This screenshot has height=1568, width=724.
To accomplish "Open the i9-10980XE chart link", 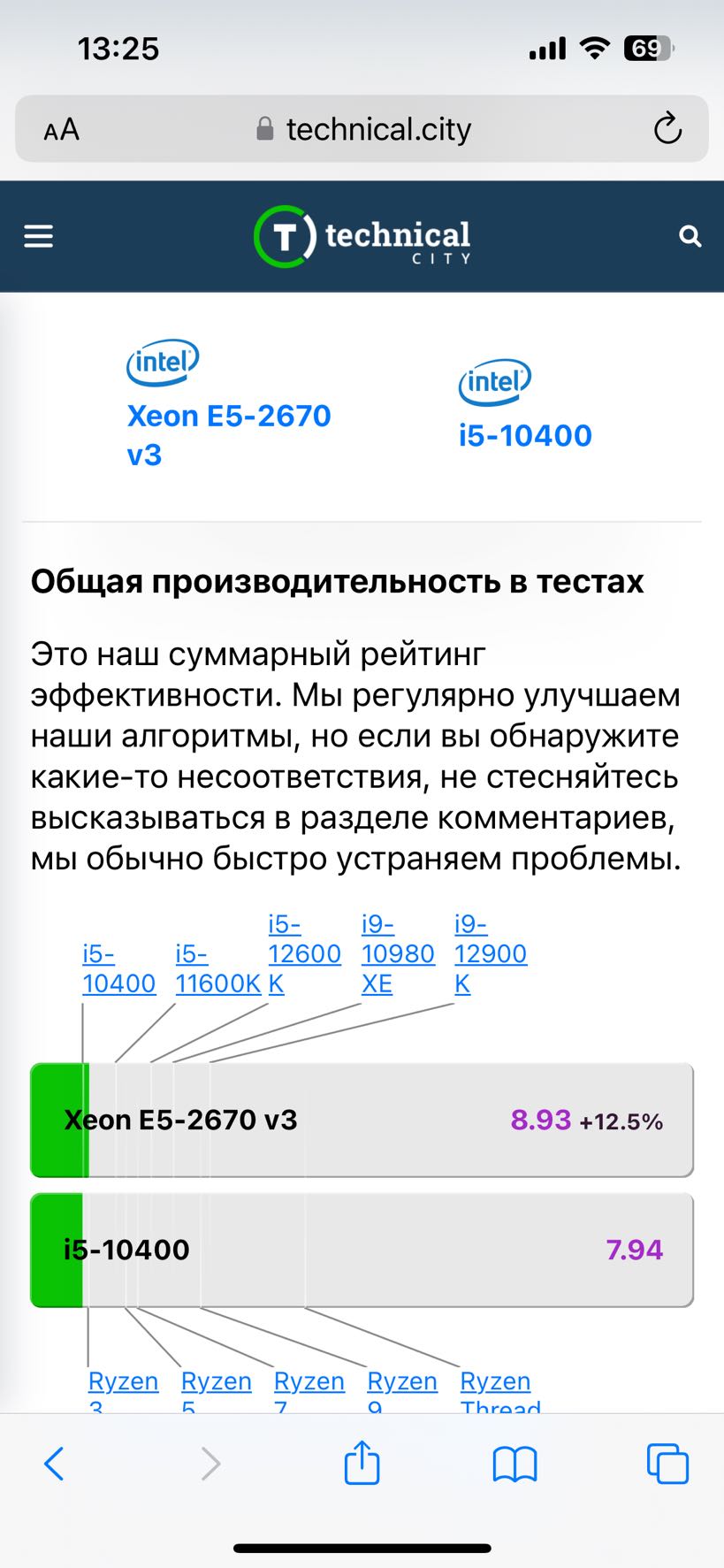I will point(398,953).
